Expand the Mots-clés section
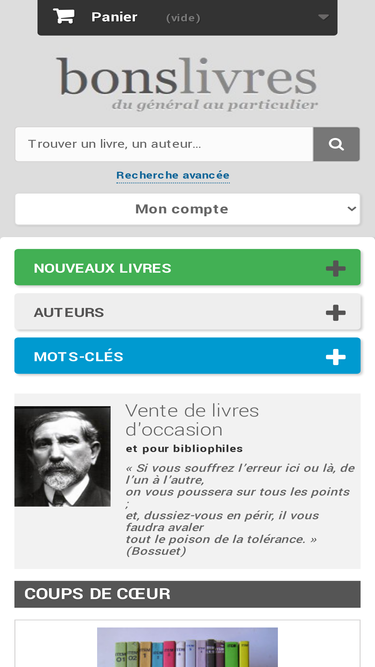Viewport: 375px width, 667px height. pyautogui.click(x=188, y=356)
